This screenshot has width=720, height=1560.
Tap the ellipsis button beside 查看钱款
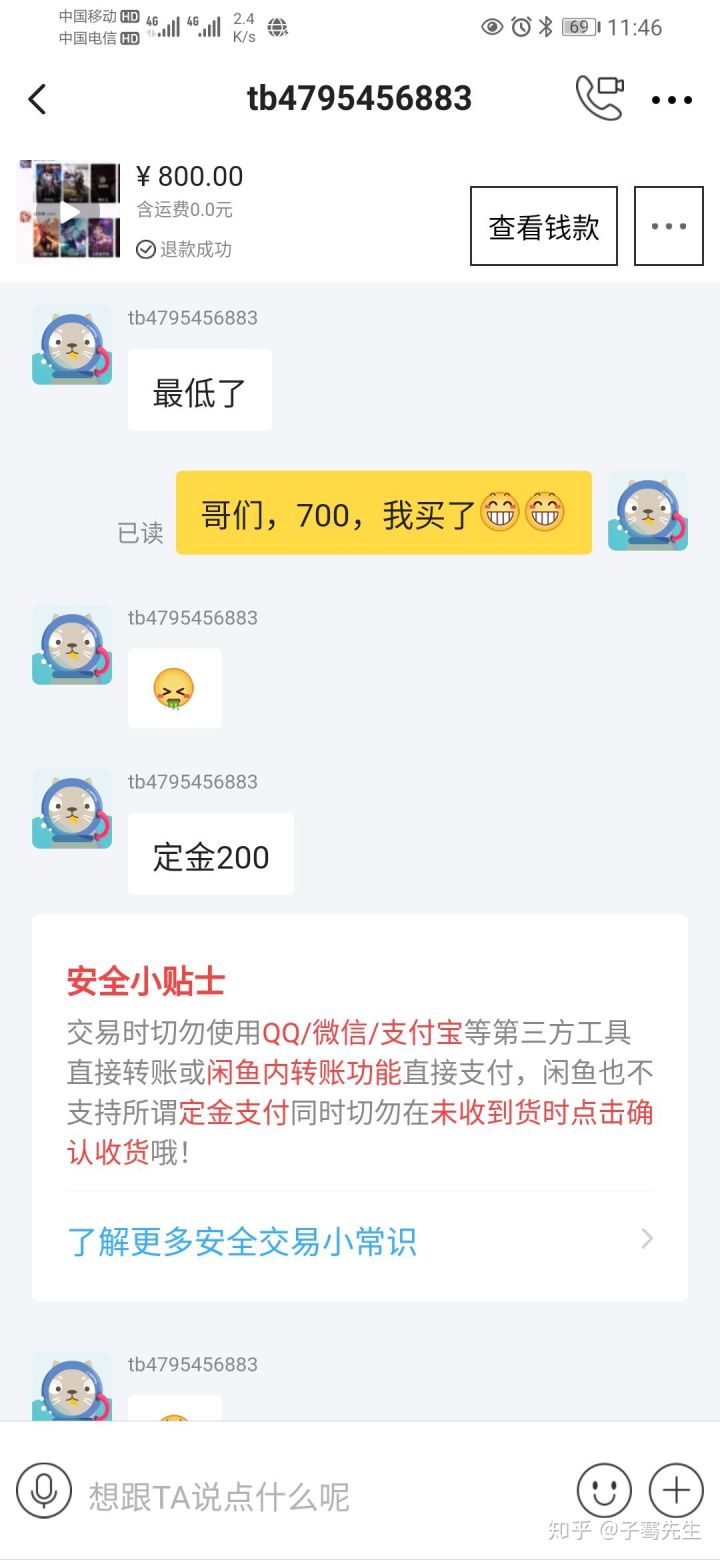point(668,226)
